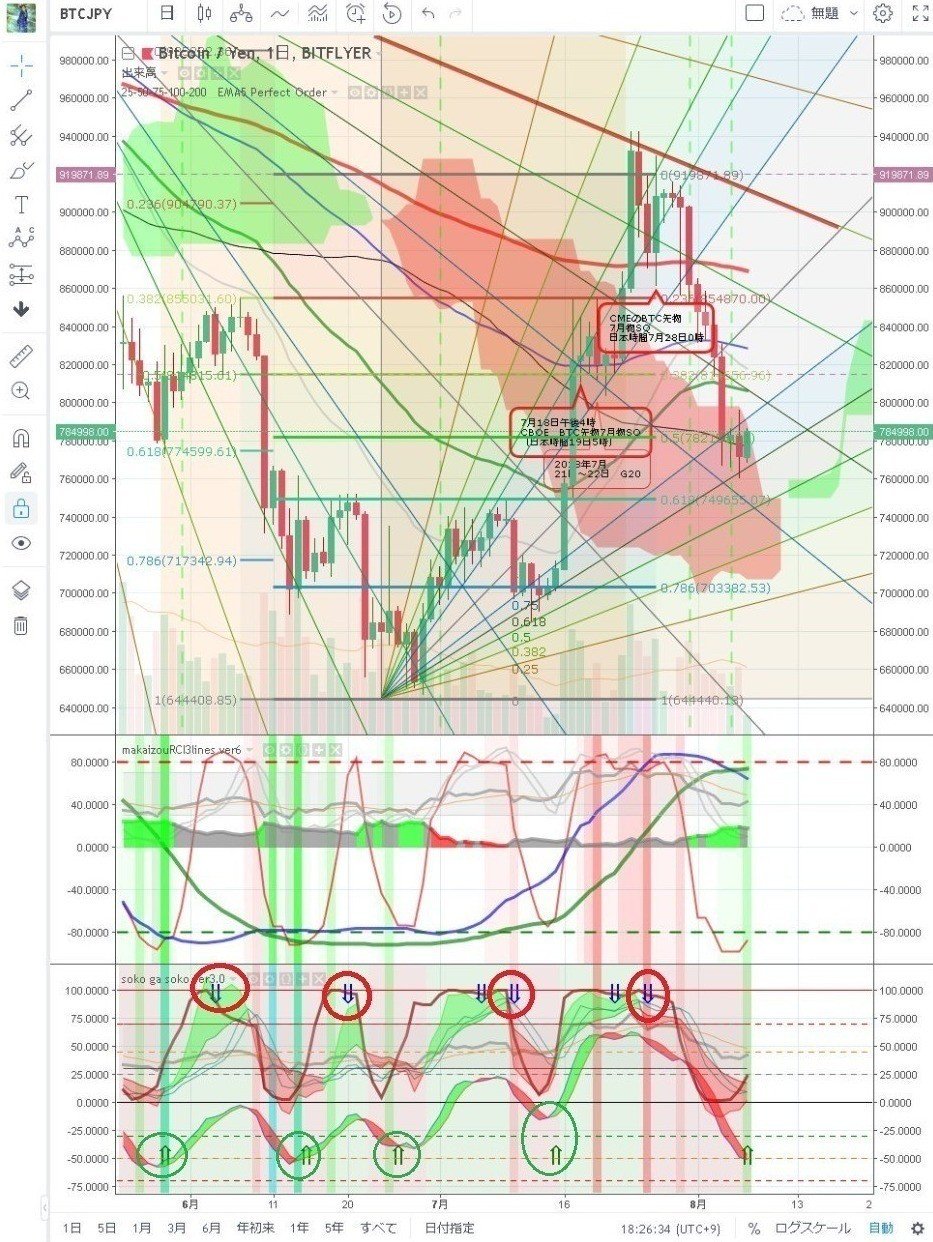Show full history with すべて
The width and height of the screenshot is (933, 1242).
(x=378, y=1228)
